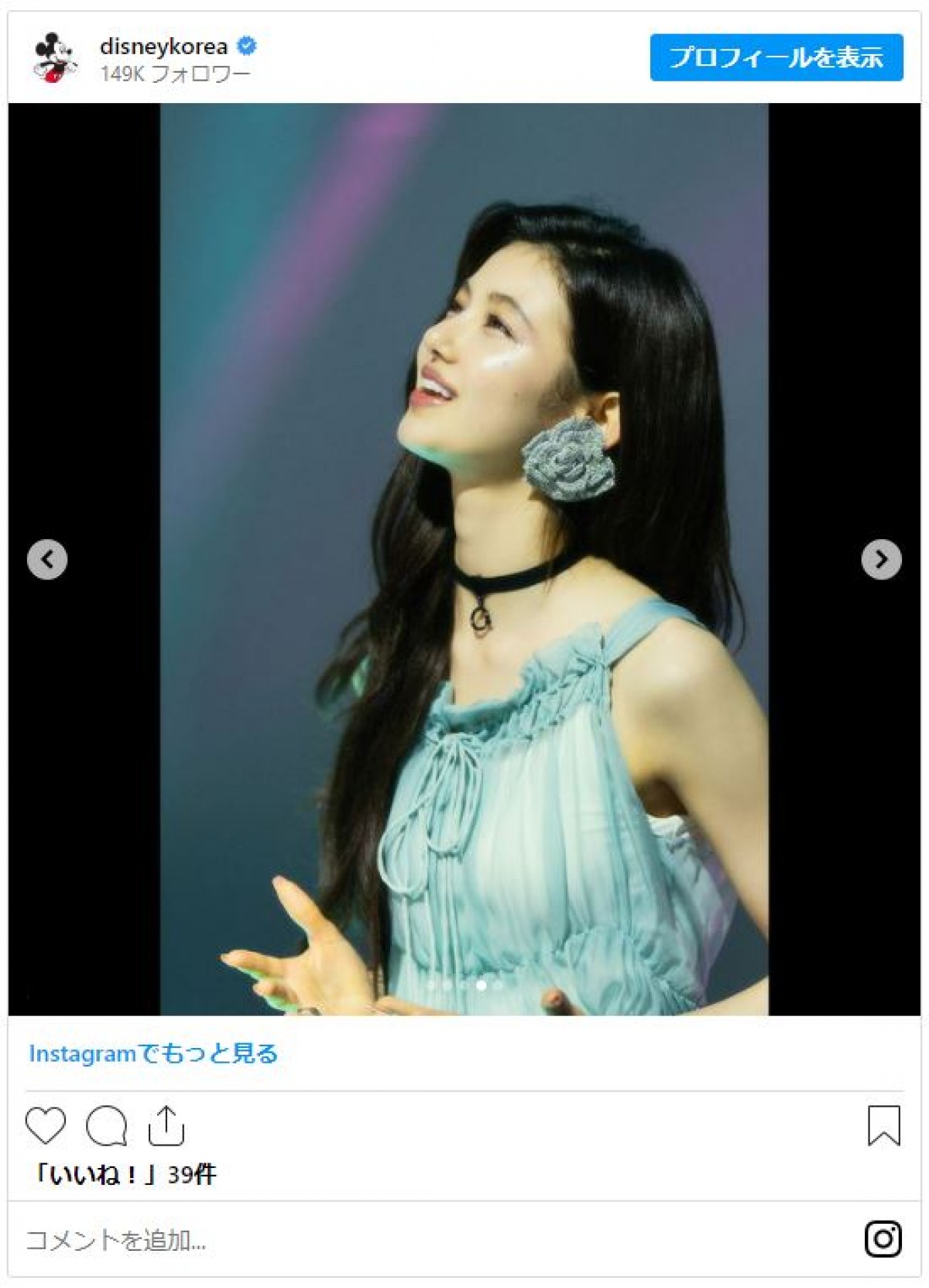Open the Mickey Mouse profile avatar
This screenshot has width=929, height=1288.
tap(55, 57)
